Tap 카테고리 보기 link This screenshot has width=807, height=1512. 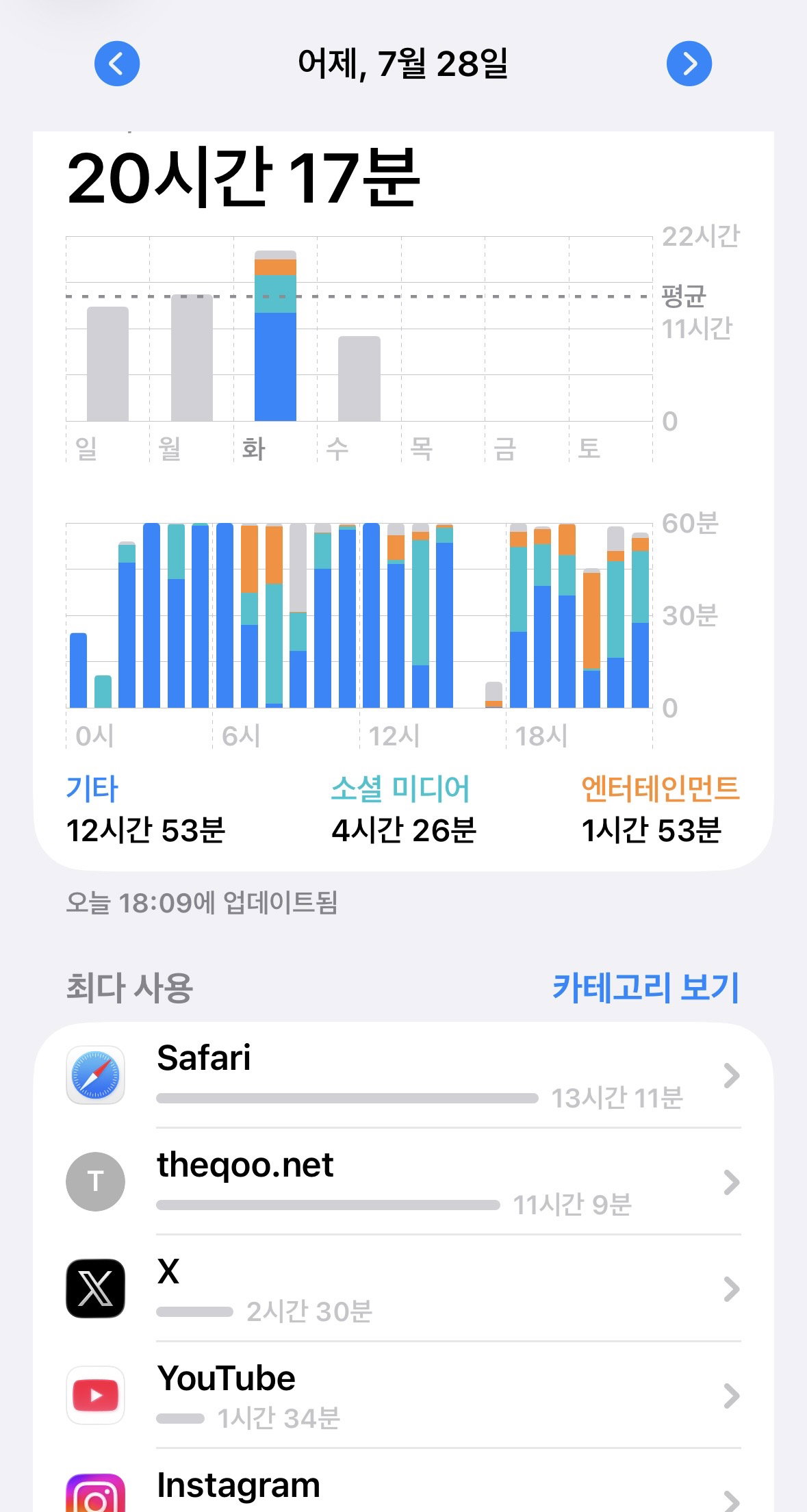(646, 988)
